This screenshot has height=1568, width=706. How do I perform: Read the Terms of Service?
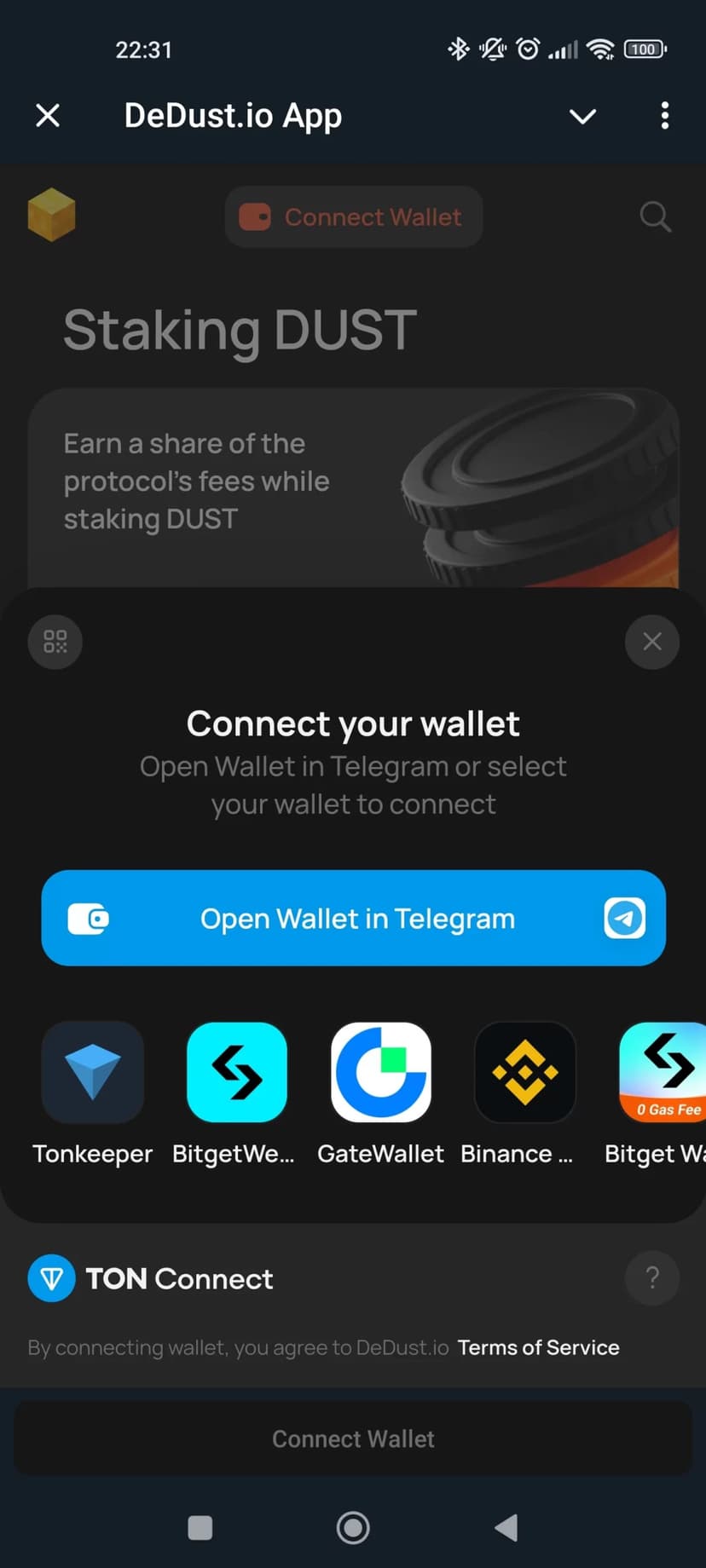(538, 1347)
